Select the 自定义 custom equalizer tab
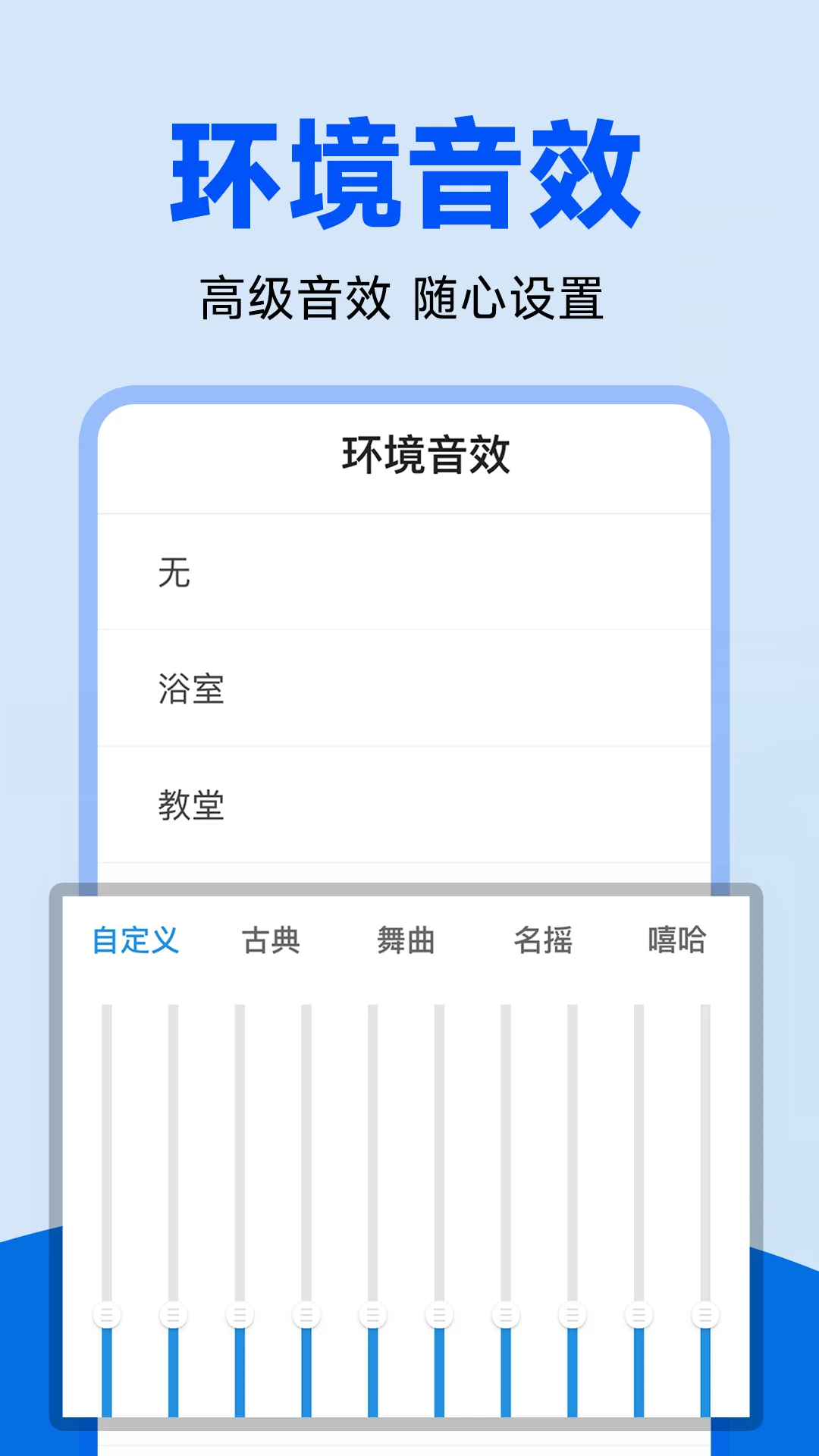Screen dimensions: 819x1456 tap(135, 940)
